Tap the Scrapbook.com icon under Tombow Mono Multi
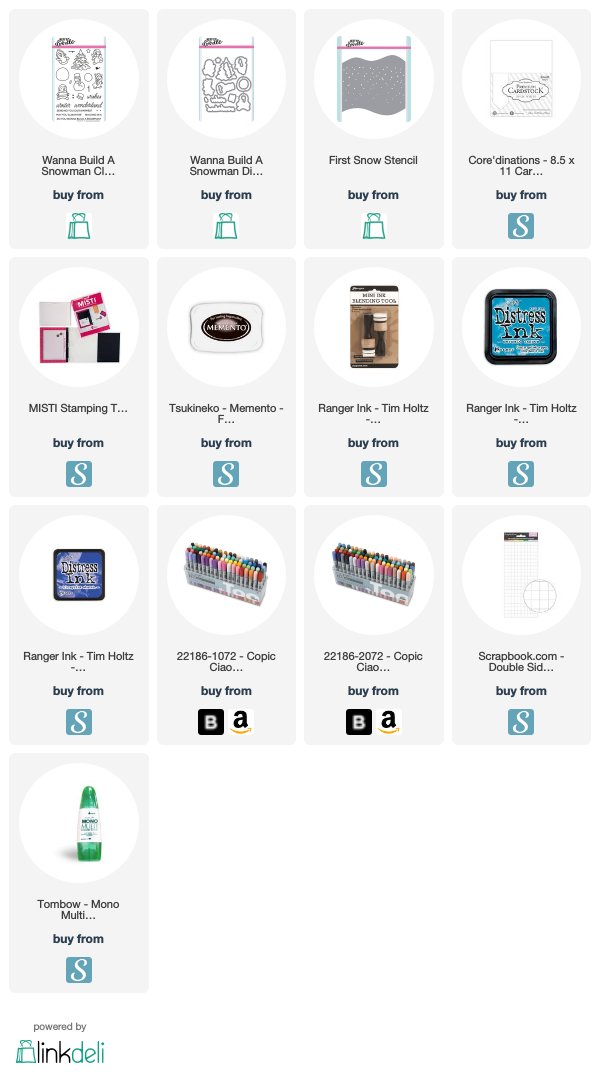The height and width of the screenshot is (1073, 600). 79,970
